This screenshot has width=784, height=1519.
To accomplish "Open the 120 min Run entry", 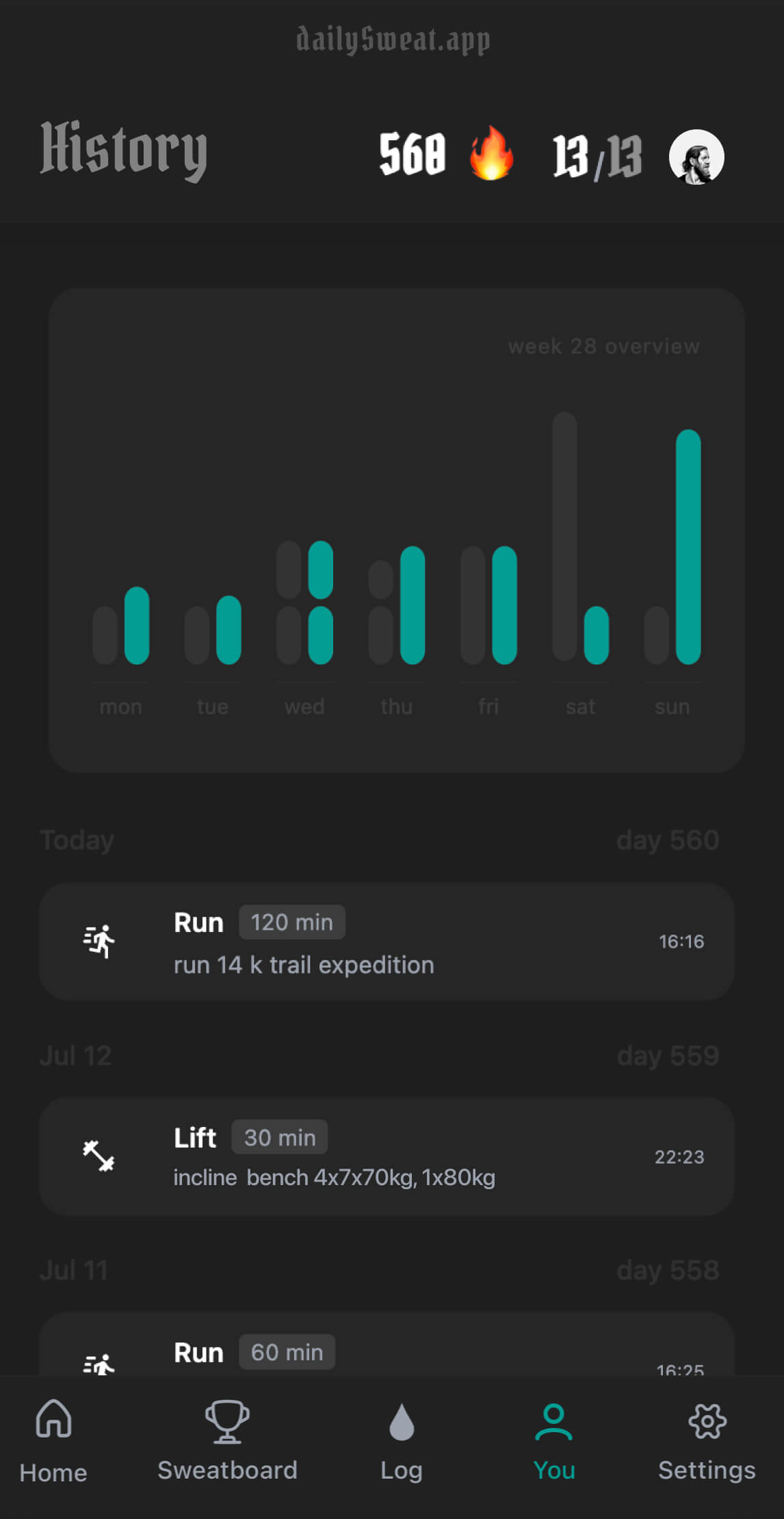I will click(x=387, y=942).
